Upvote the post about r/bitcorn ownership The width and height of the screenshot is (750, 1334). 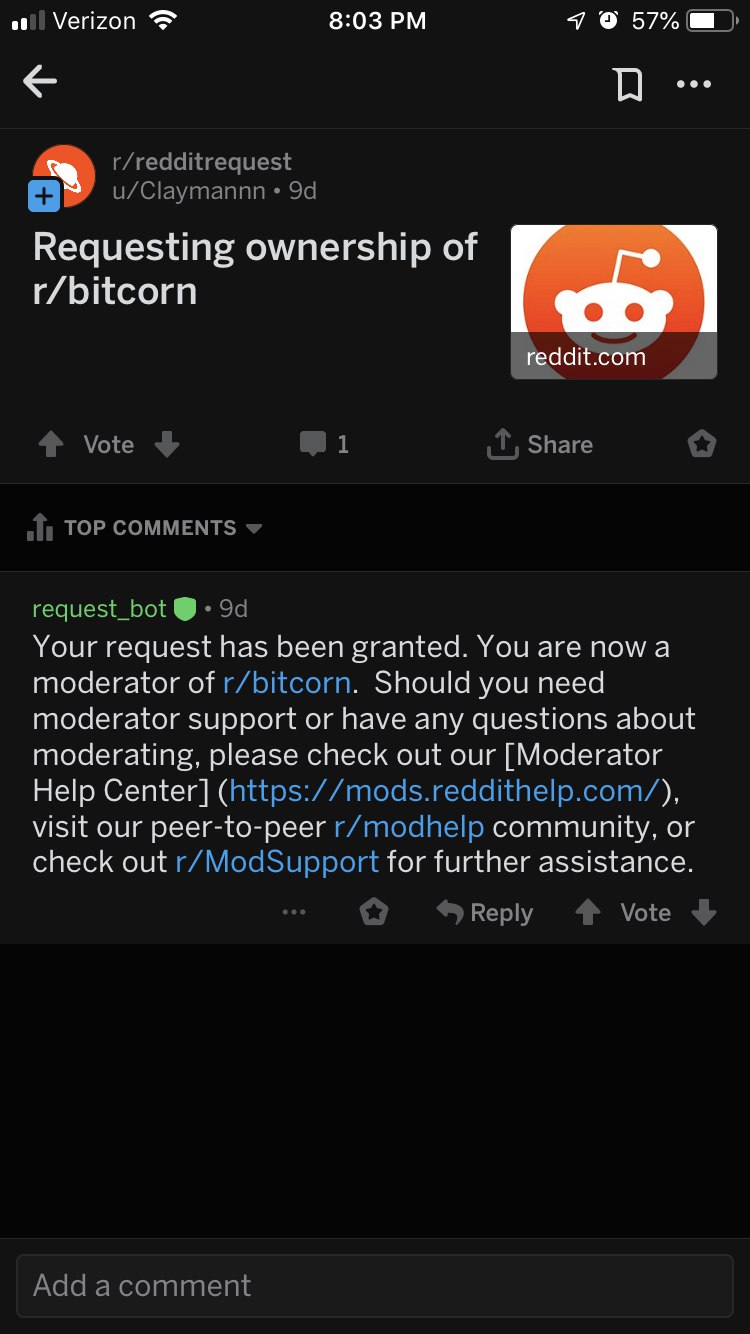[51, 444]
